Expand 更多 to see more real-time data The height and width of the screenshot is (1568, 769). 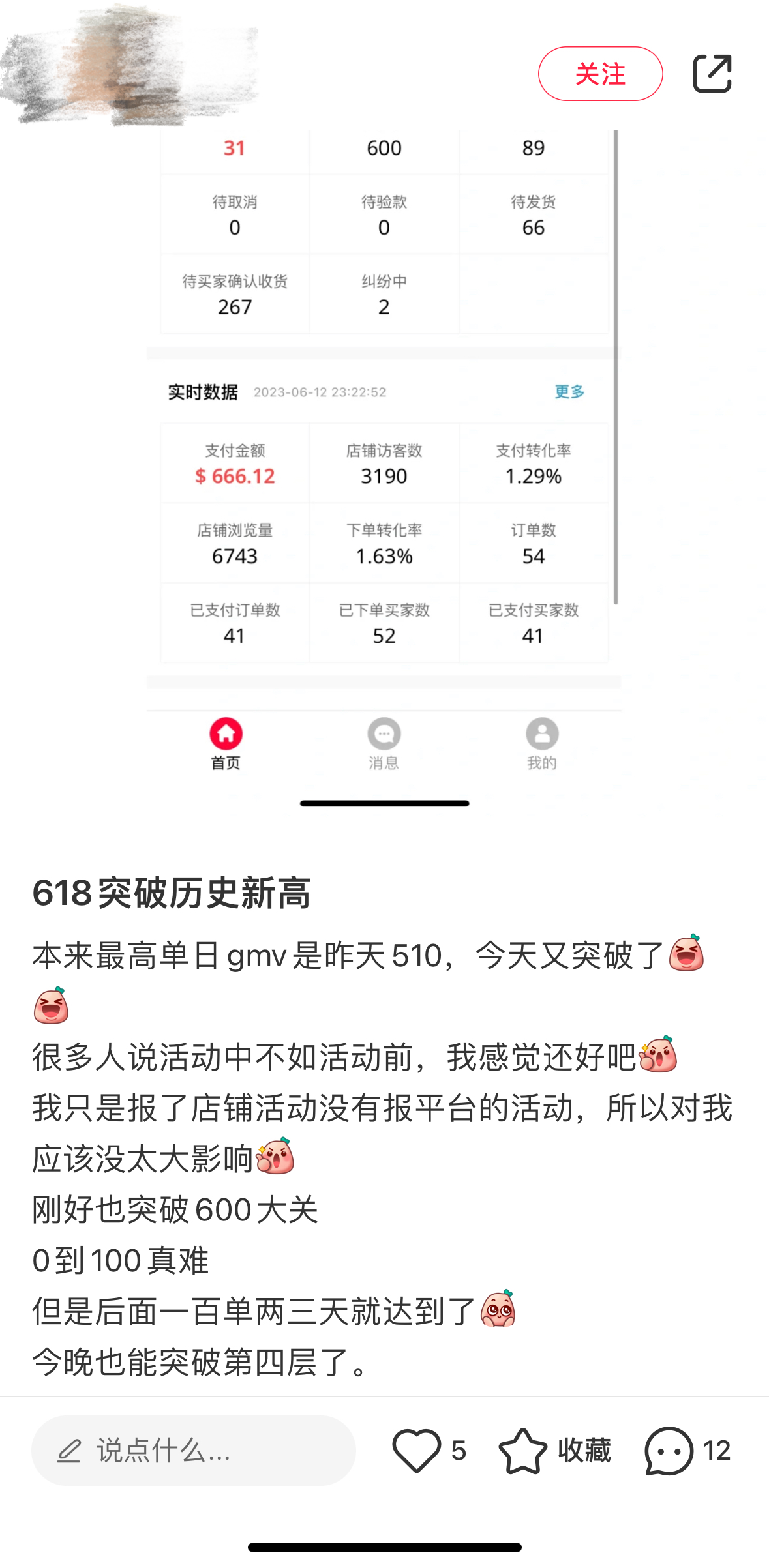coord(568,391)
